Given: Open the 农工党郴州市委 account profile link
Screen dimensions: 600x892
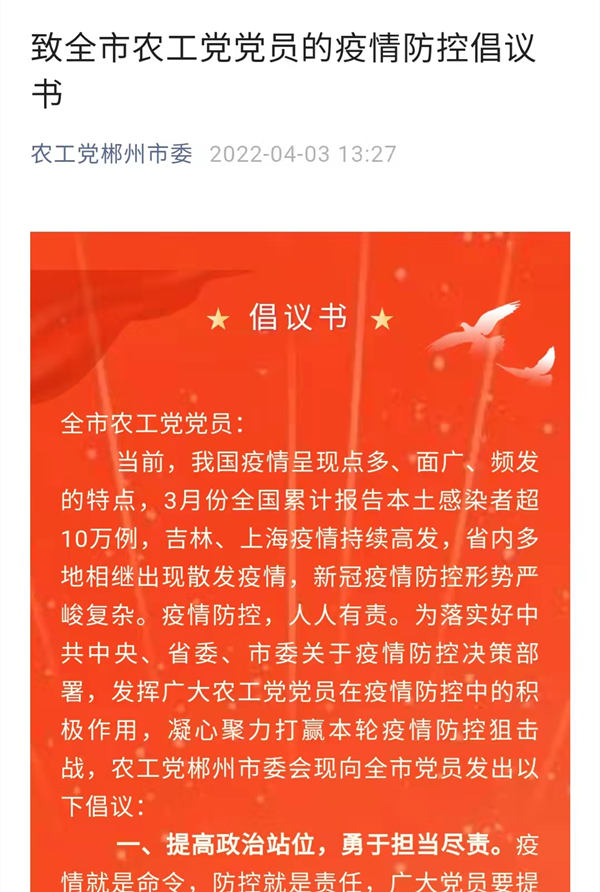Looking at the screenshot, I should coord(111,155).
